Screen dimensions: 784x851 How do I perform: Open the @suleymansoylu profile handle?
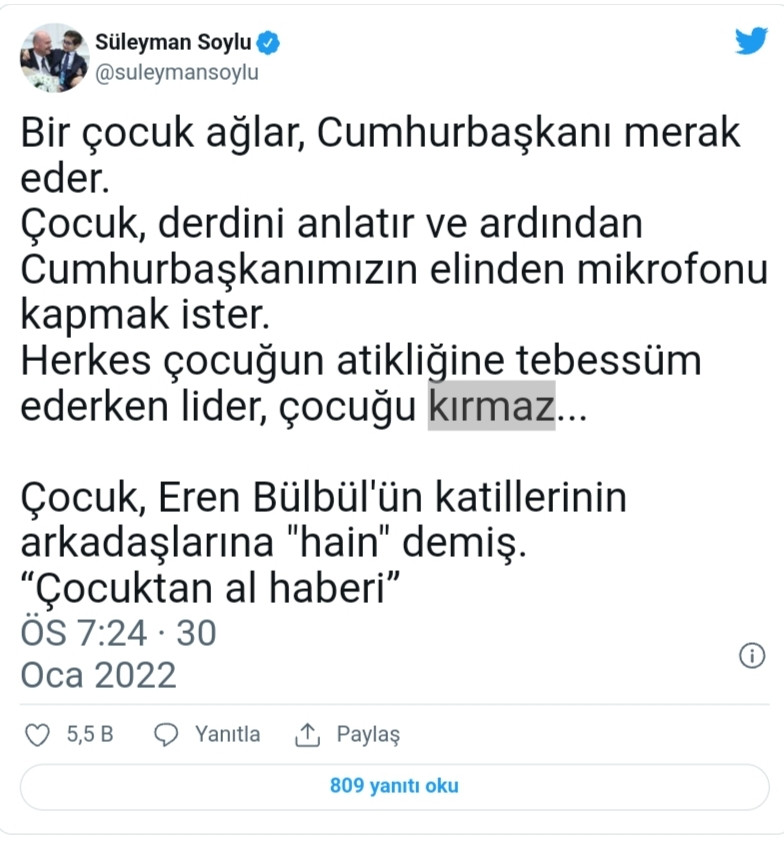tap(178, 71)
